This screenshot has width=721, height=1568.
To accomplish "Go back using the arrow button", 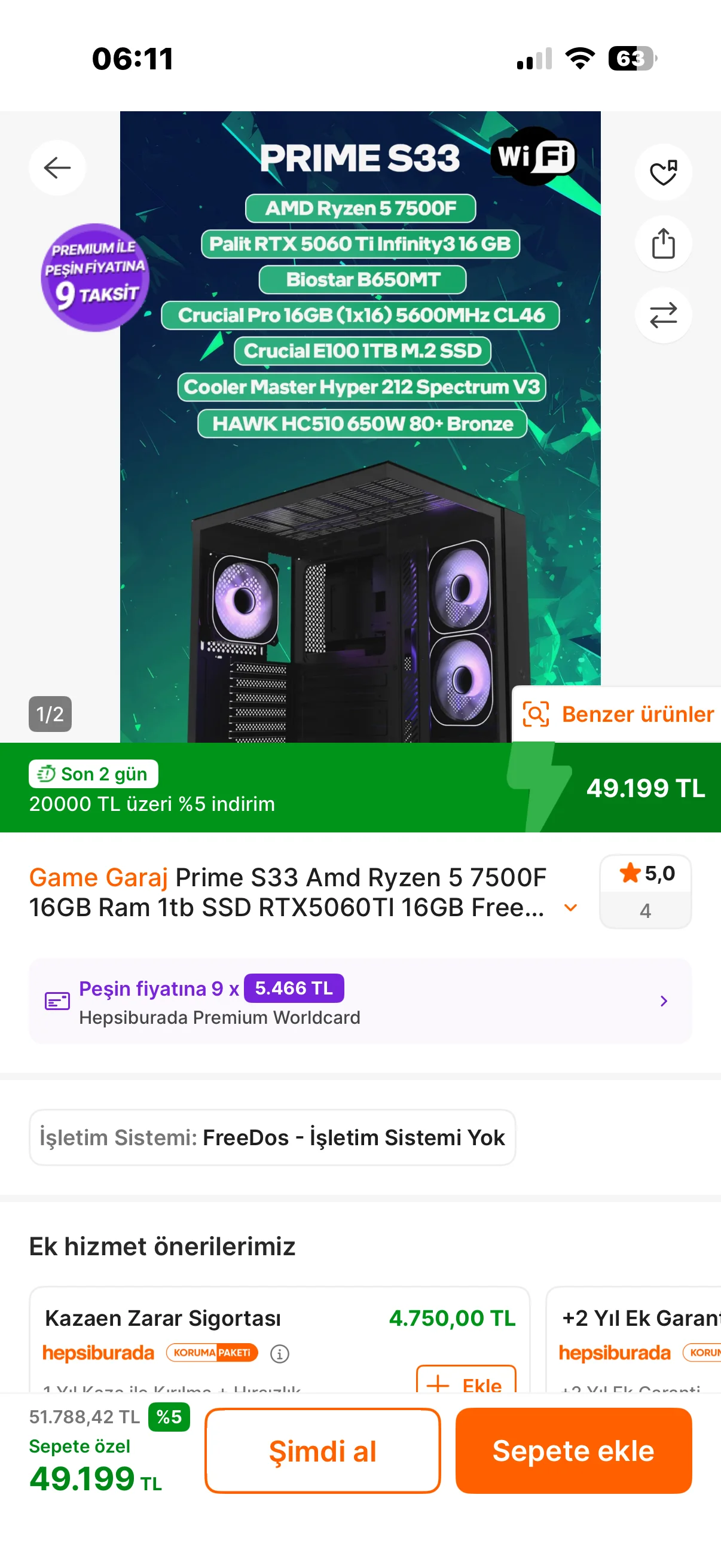I will pyautogui.click(x=57, y=167).
